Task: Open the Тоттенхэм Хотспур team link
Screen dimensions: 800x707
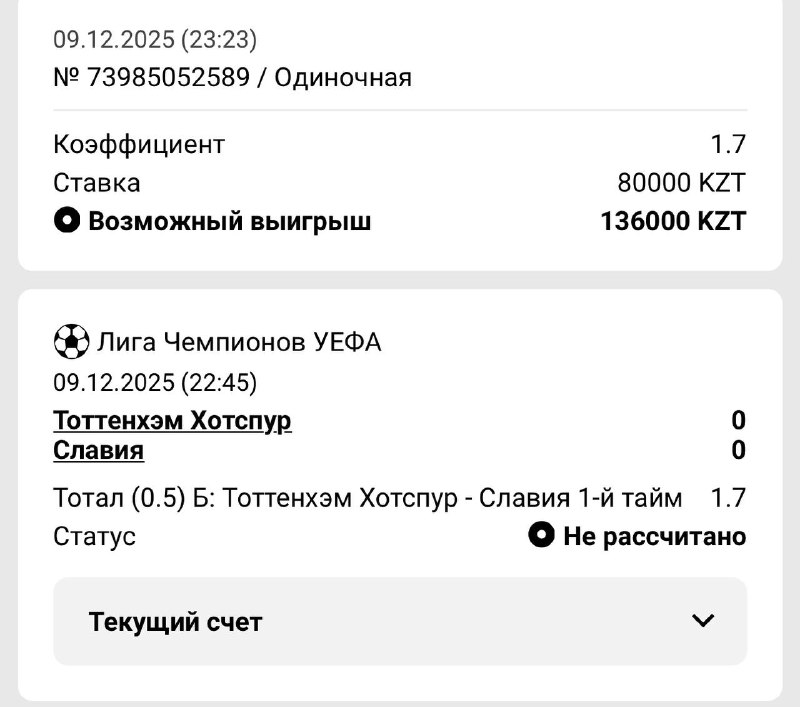Action: click(172, 420)
